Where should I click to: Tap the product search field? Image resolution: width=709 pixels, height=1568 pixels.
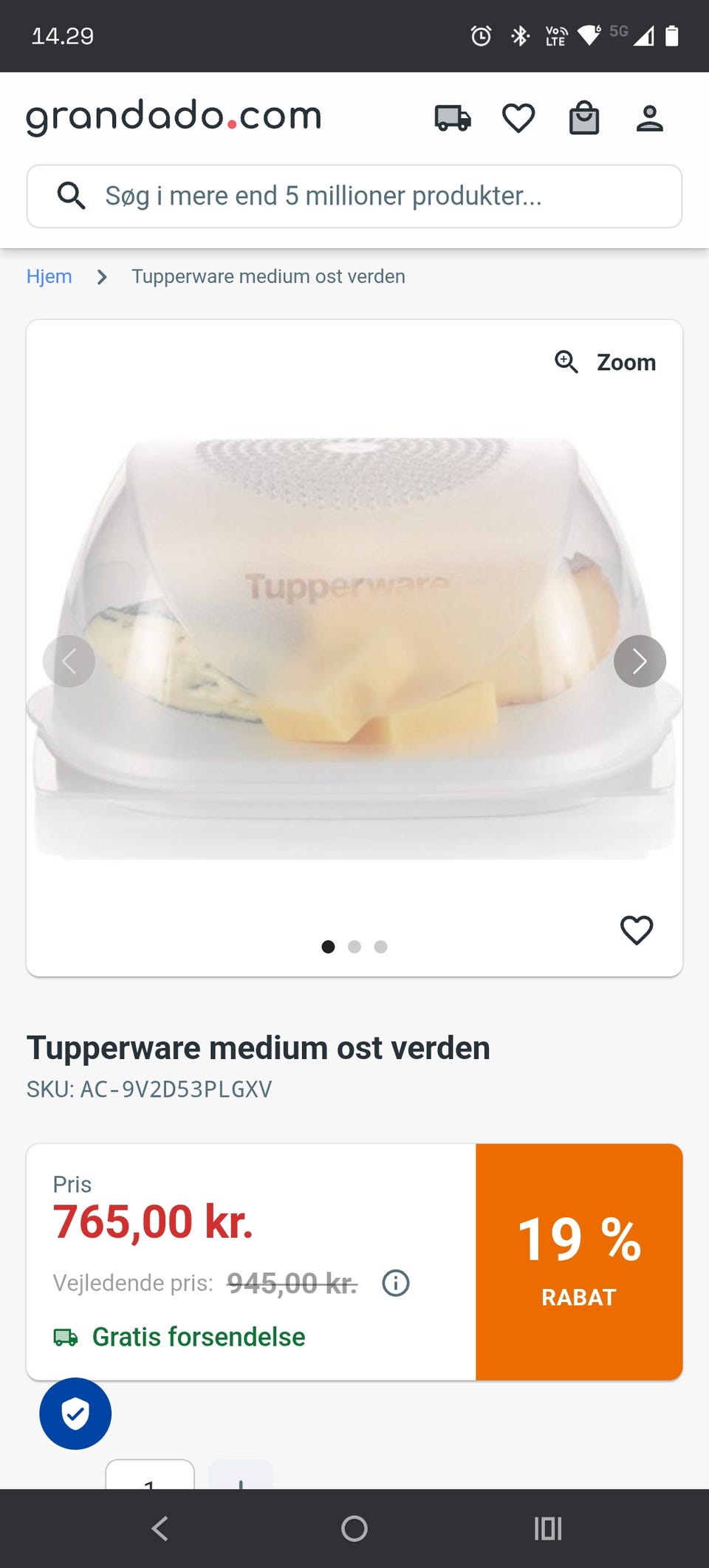354,196
